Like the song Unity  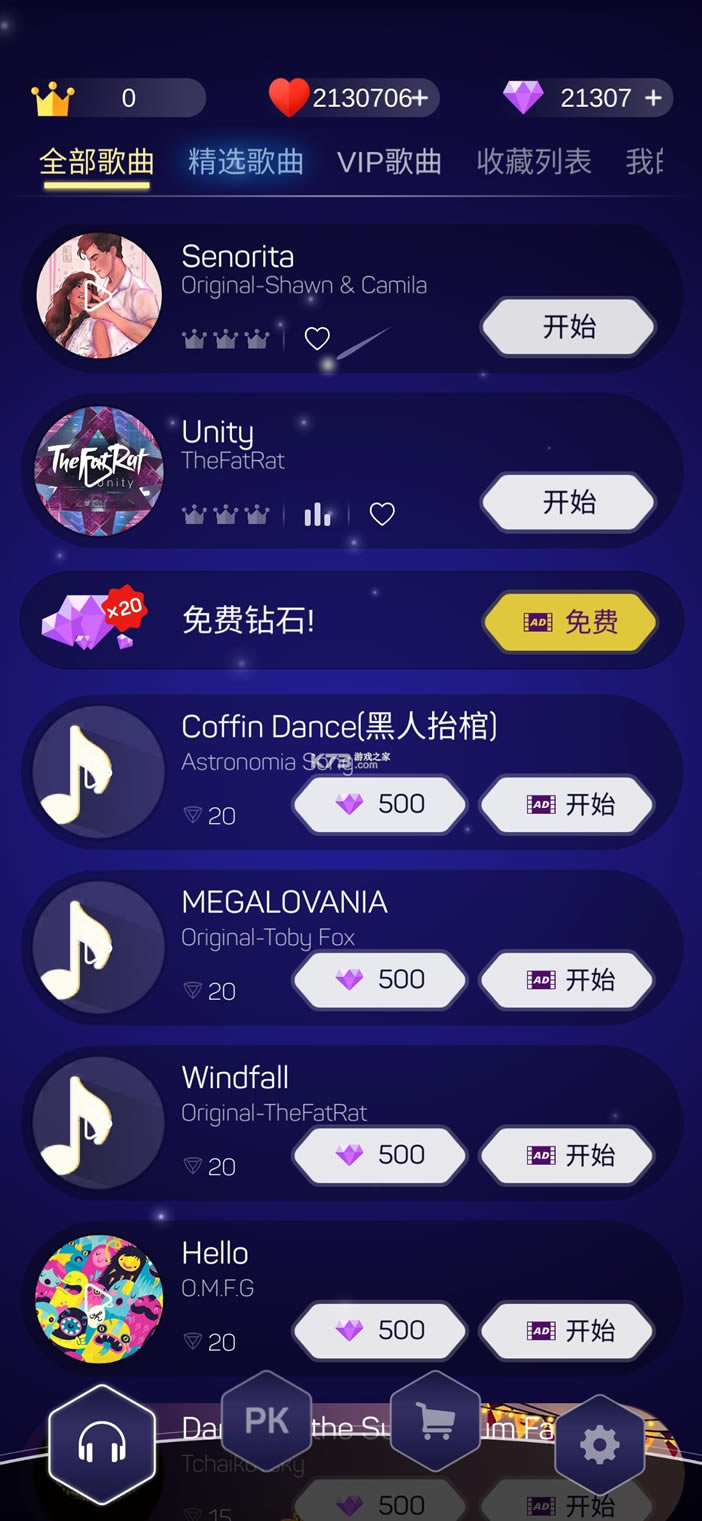(382, 514)
